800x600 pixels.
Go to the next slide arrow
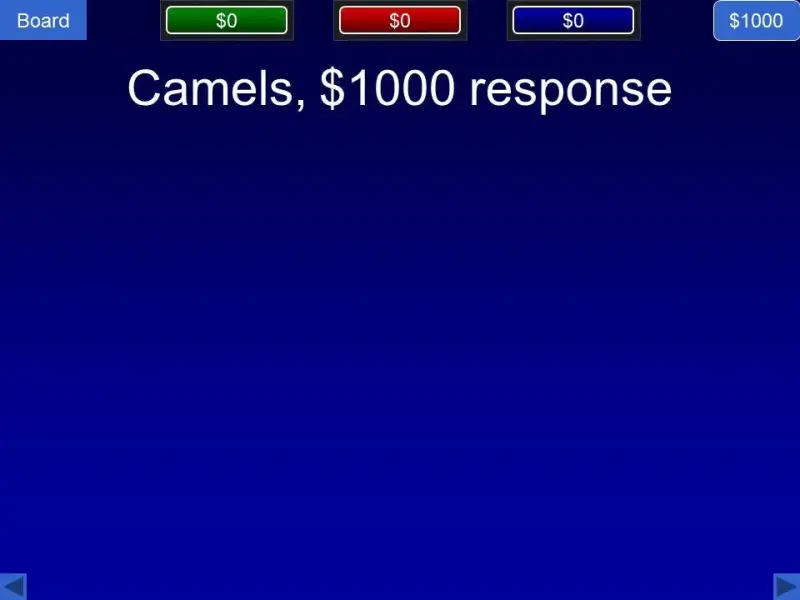point(787,587)
